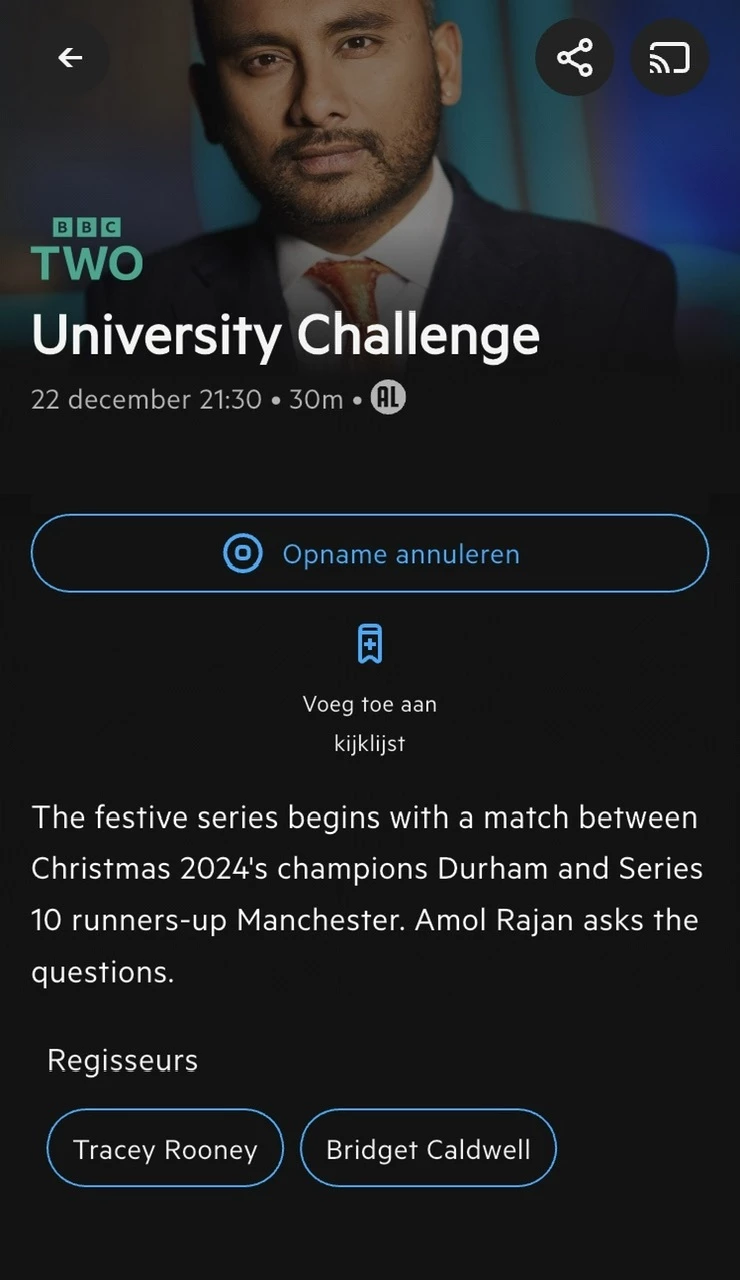The height and width of the screenshot is (1280, 740).
Task: Go back using the arrow icon
Action: 70,58
